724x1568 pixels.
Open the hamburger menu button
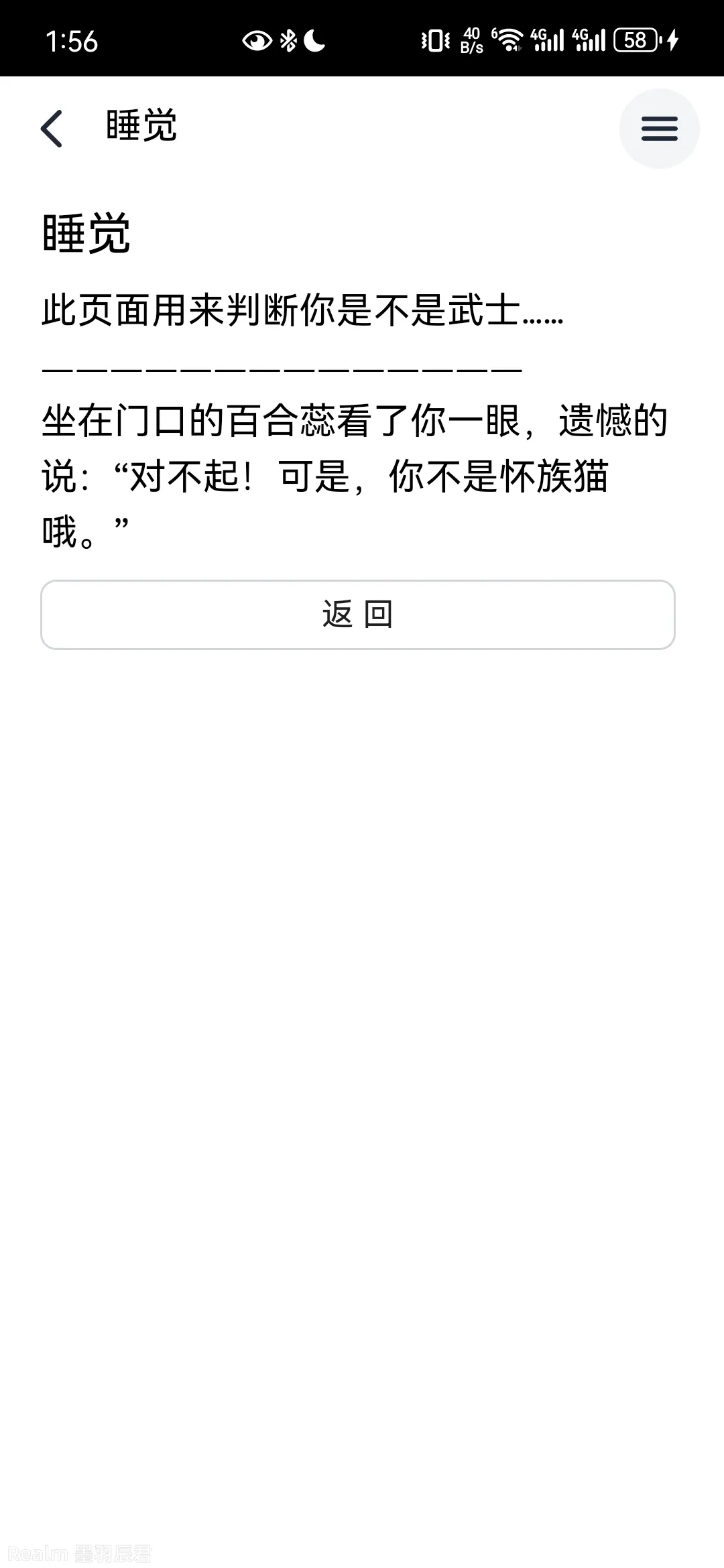(659, 128)
